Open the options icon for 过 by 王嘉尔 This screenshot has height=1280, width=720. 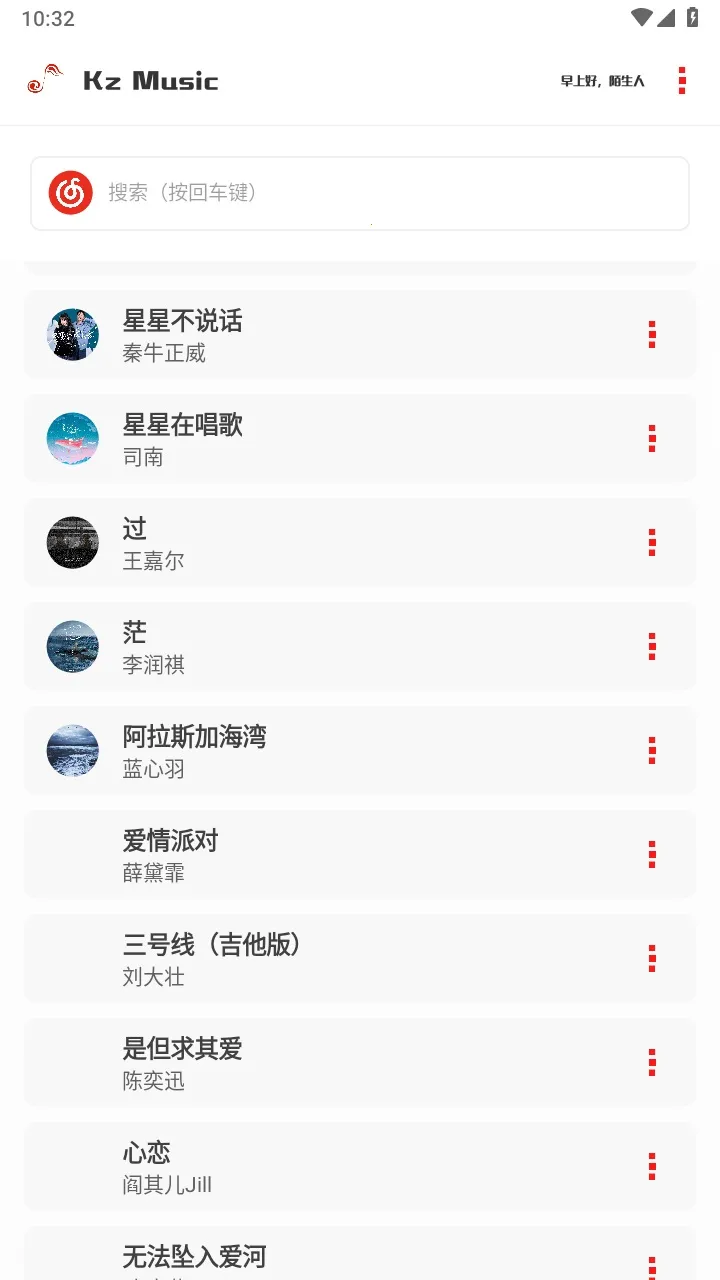(x=651, y=542)
